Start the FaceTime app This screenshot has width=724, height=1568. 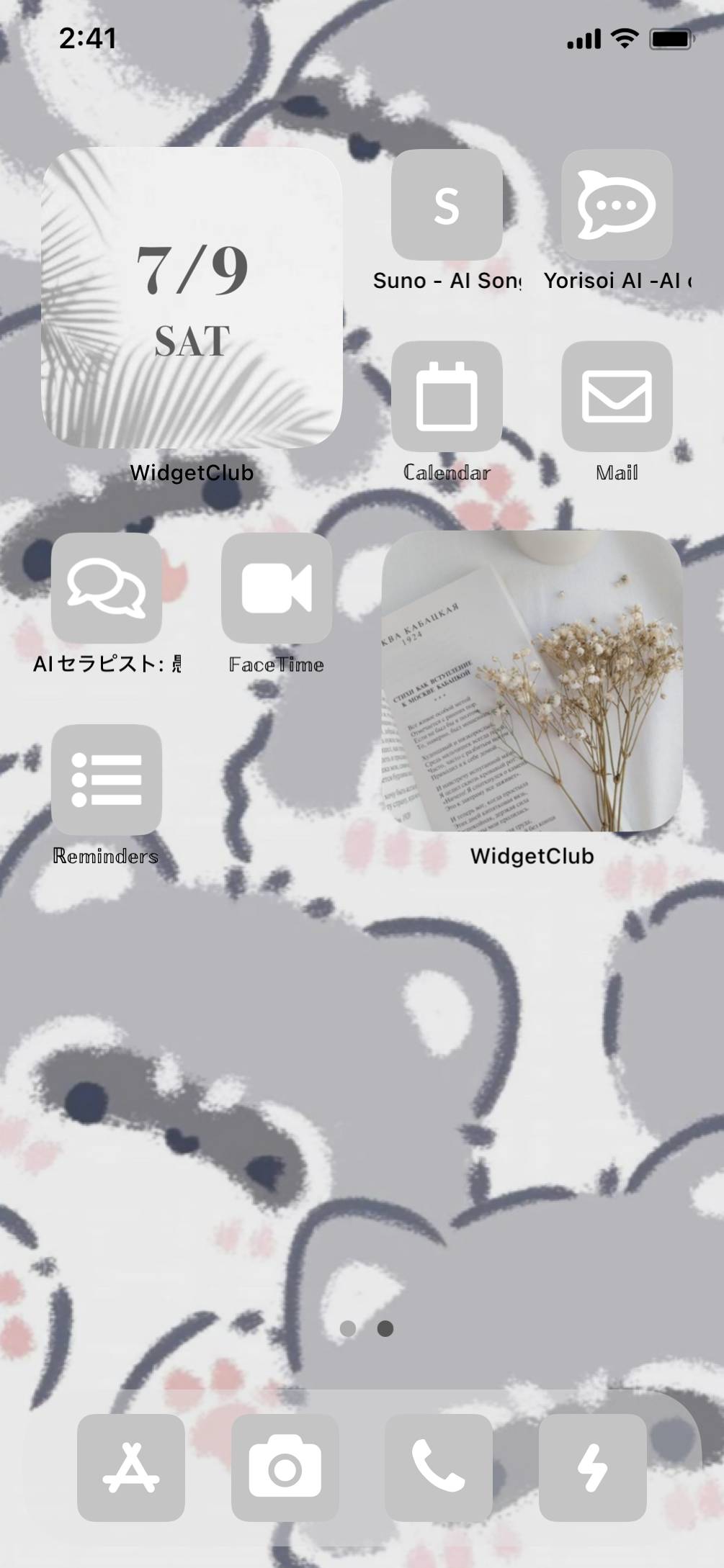point(277,588)
